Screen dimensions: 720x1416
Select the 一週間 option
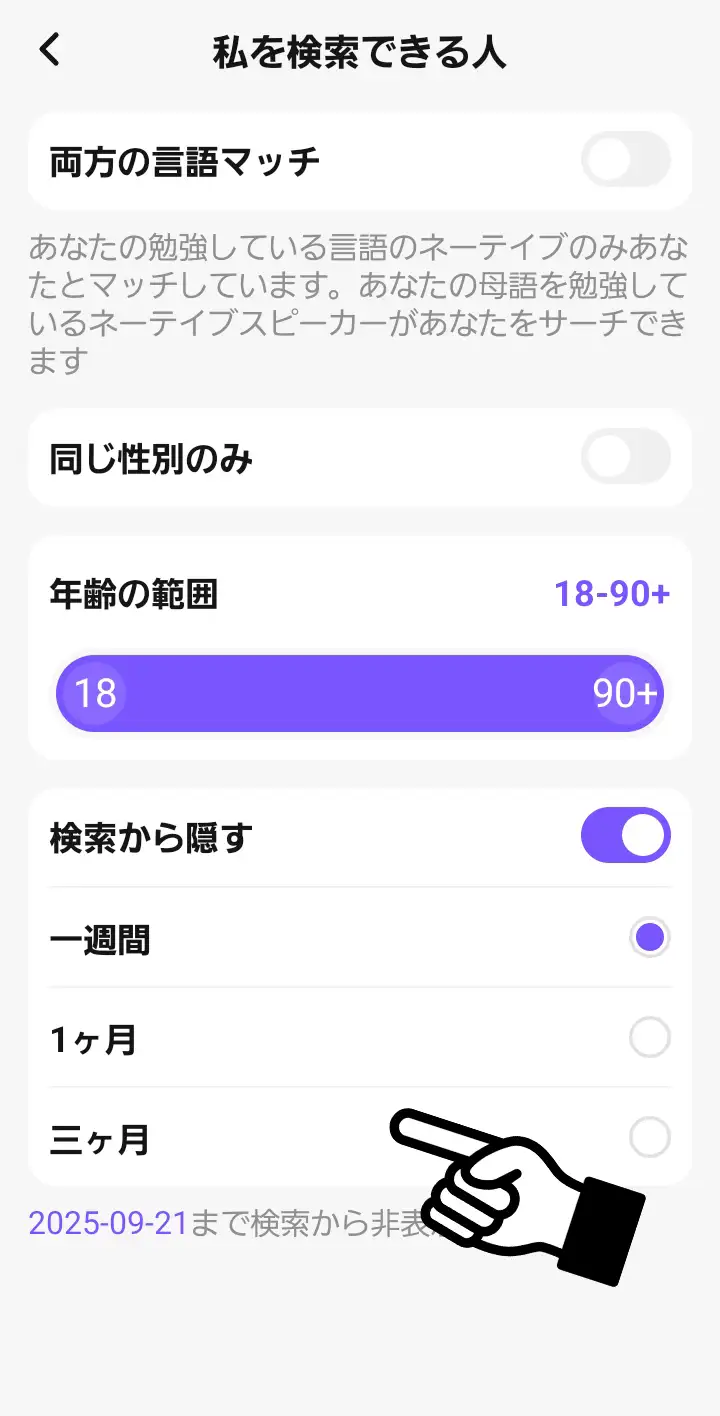(649, 938)
